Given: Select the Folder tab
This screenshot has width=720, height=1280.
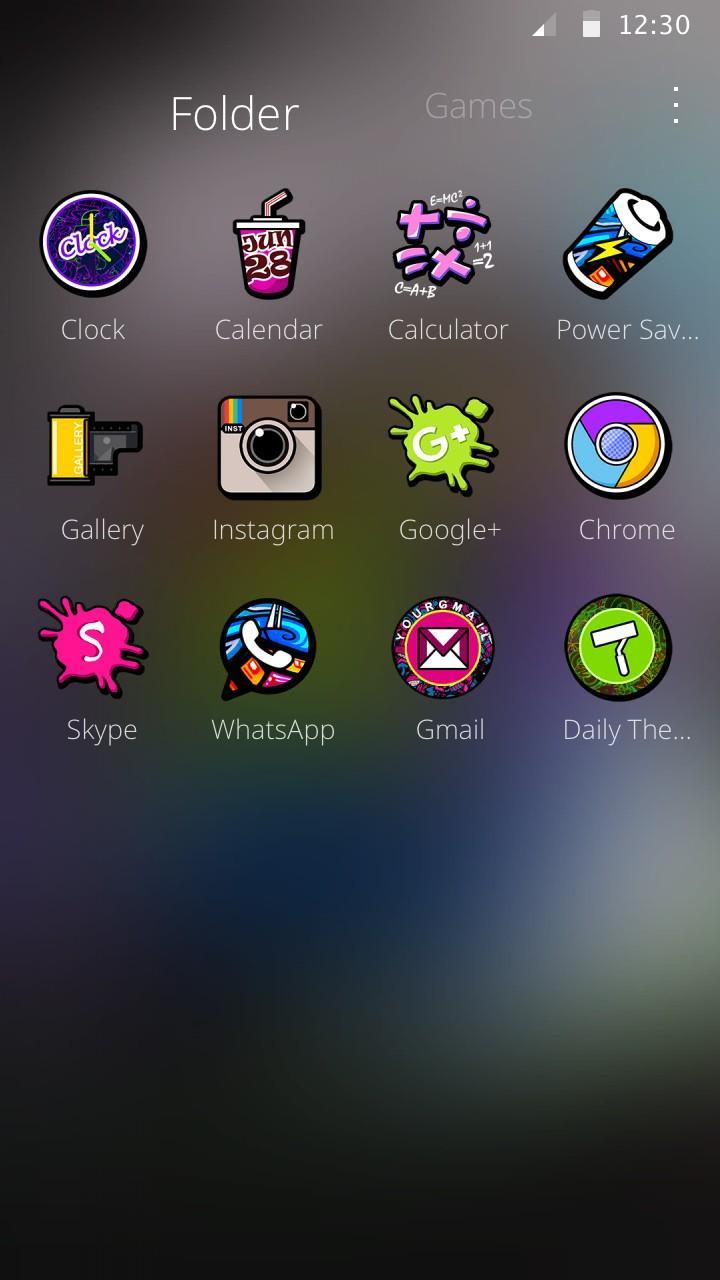Looking at the screenshot, I should tap(234, 113).
